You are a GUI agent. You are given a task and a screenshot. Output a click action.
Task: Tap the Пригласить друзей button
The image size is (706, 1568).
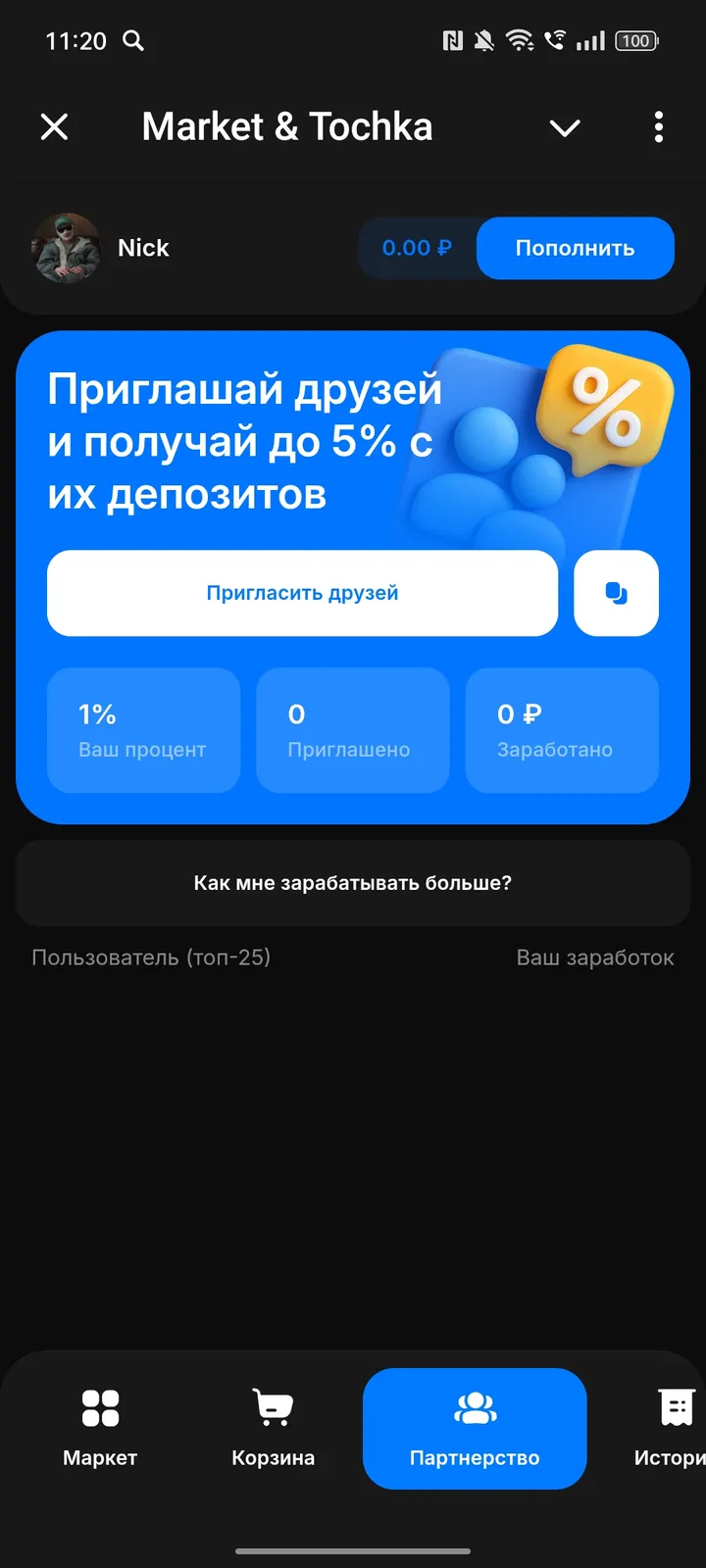coord(302,593)
